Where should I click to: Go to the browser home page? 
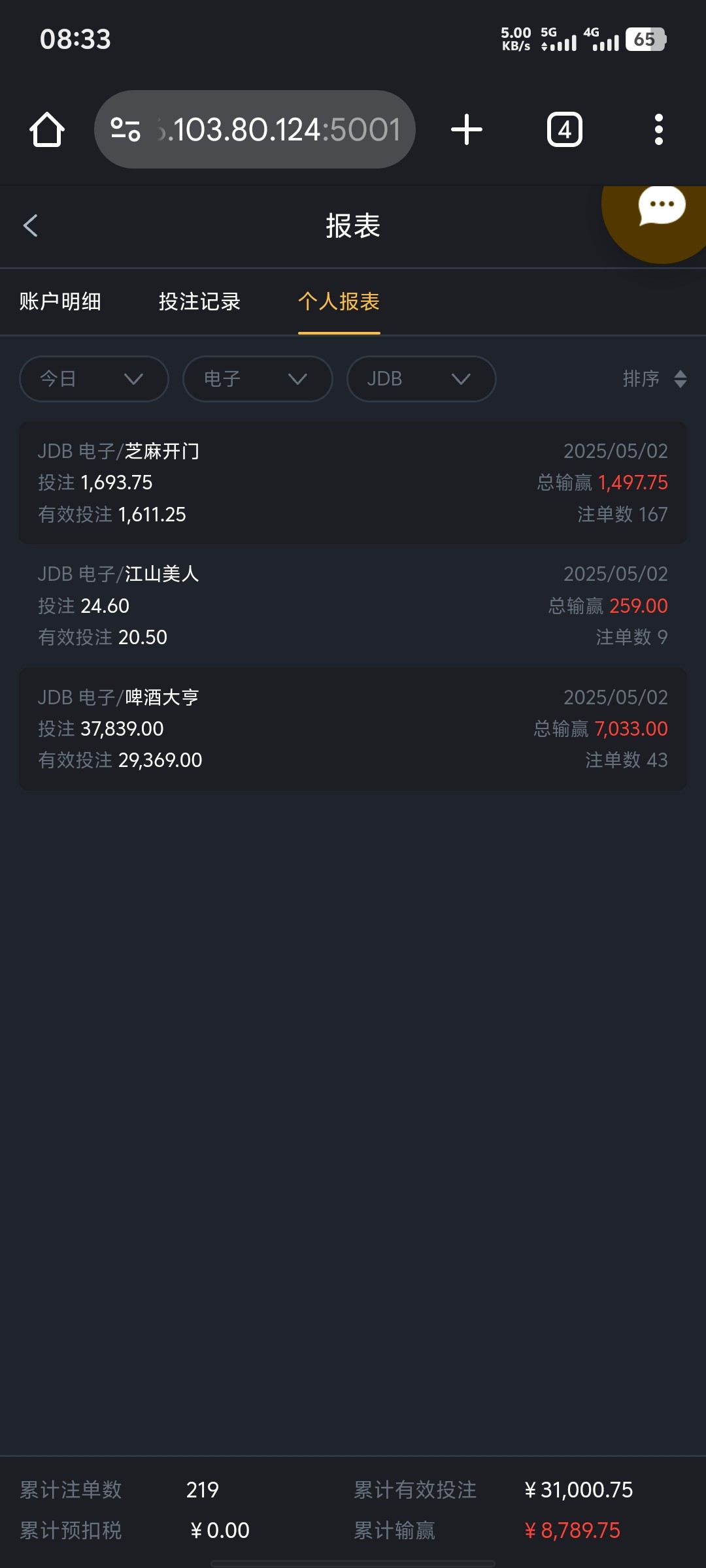point(47,129)
